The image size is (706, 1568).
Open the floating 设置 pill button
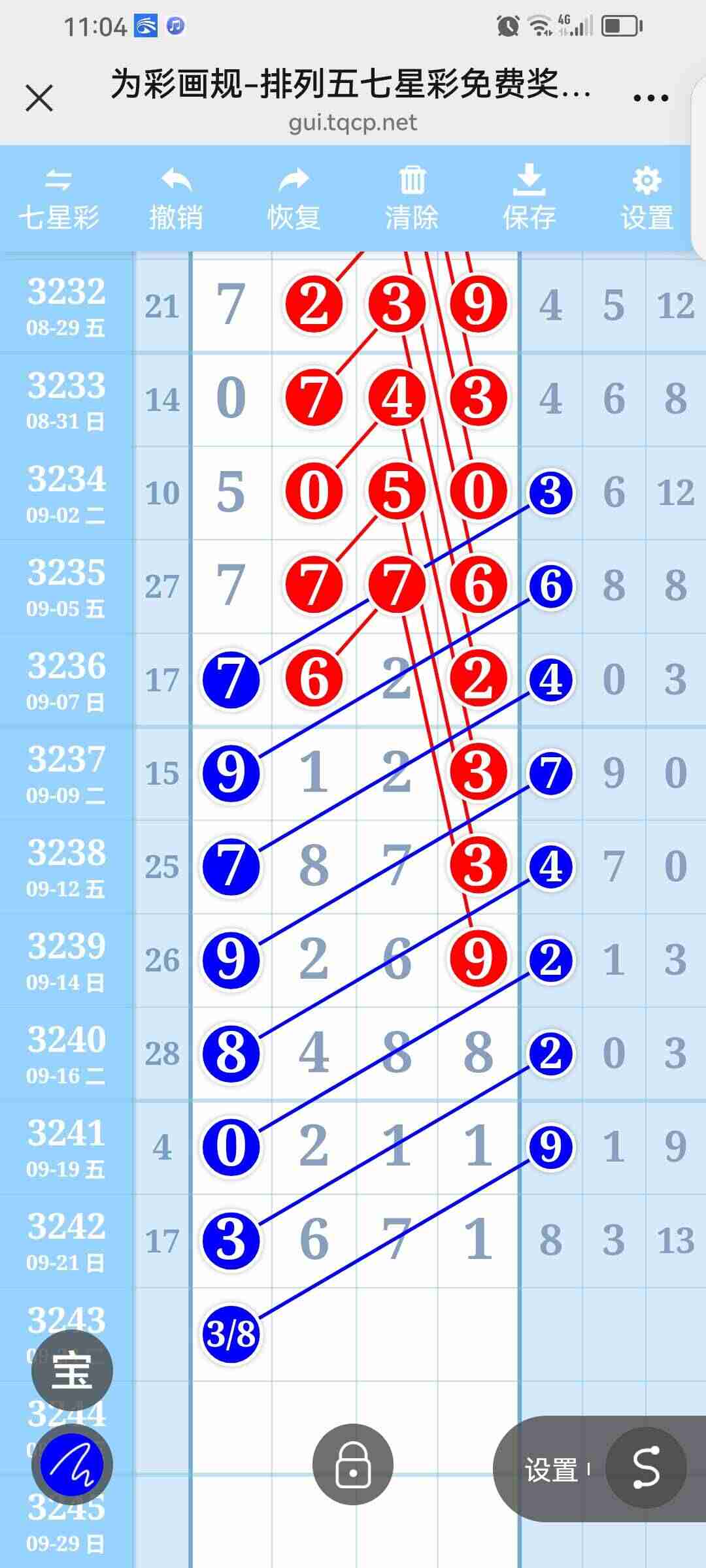click(x=552, y=1469)
